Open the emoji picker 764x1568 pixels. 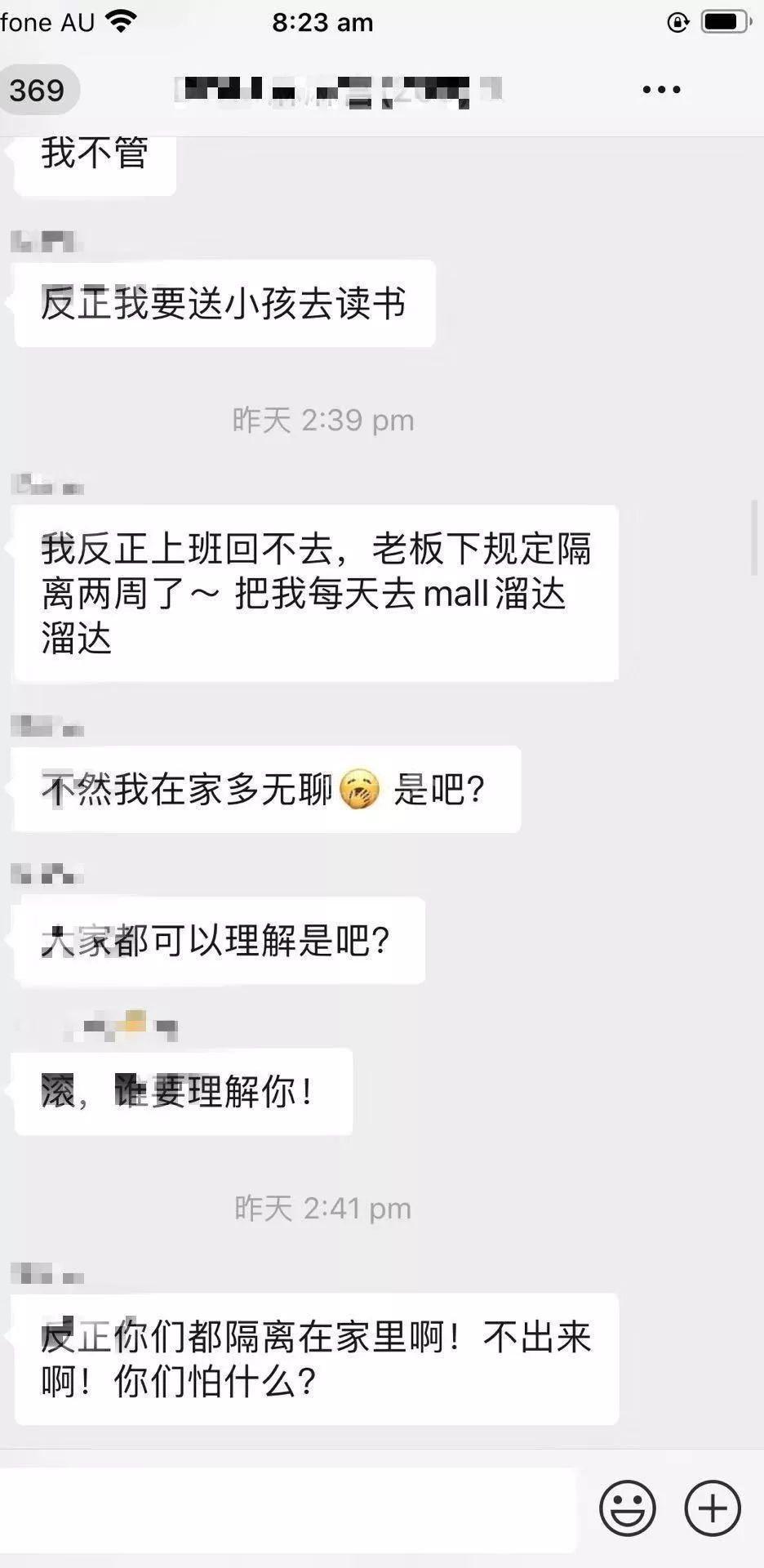point(627,1508)
